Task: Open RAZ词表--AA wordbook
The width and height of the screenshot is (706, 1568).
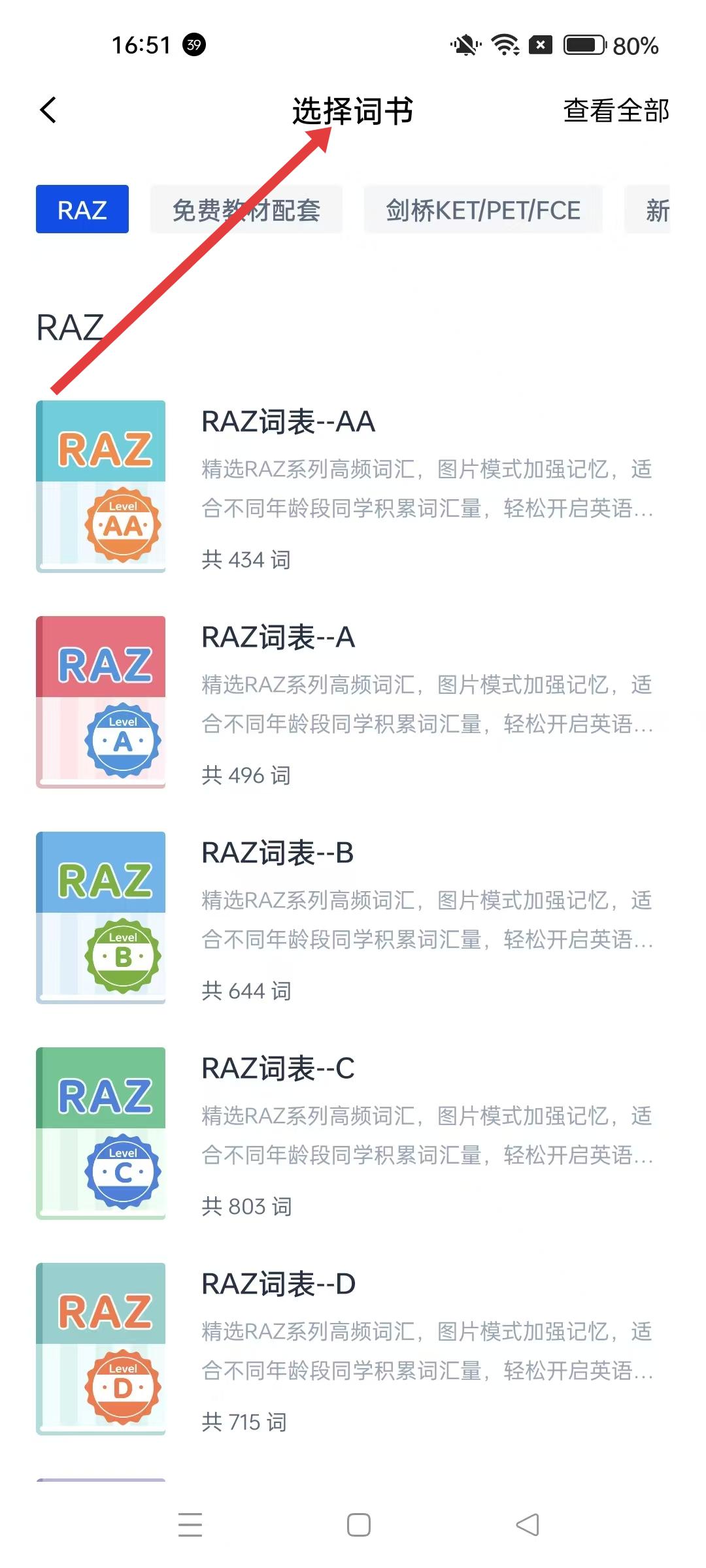Action: [x=353, y=487]
